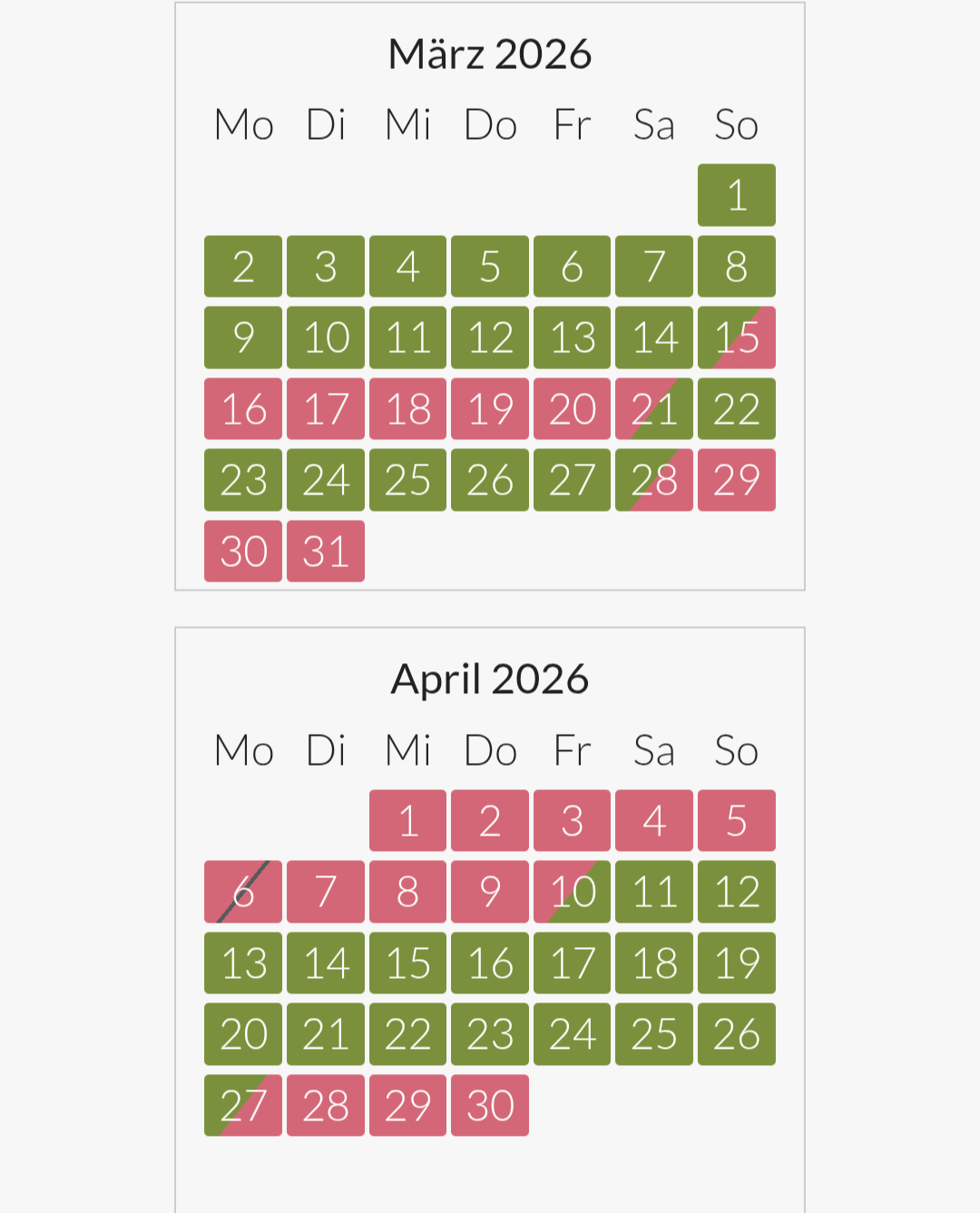The width and height of the screenshot is (980, 1213).
Task: Select booked day March 18
Action: click(407, 409)
